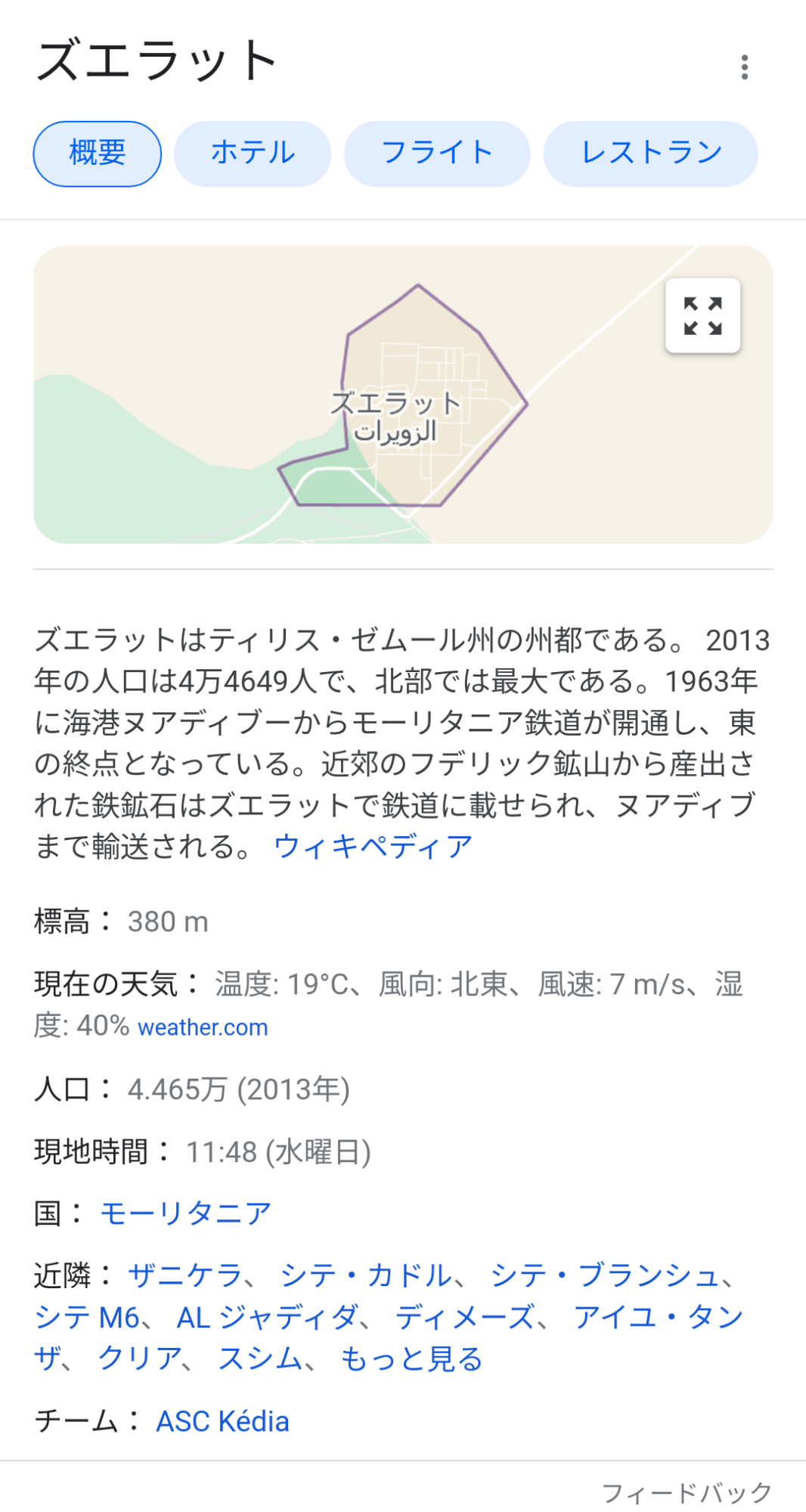Open the ディメーズ link
This screenshot has height=1512, width=806.
[465, 1317]
